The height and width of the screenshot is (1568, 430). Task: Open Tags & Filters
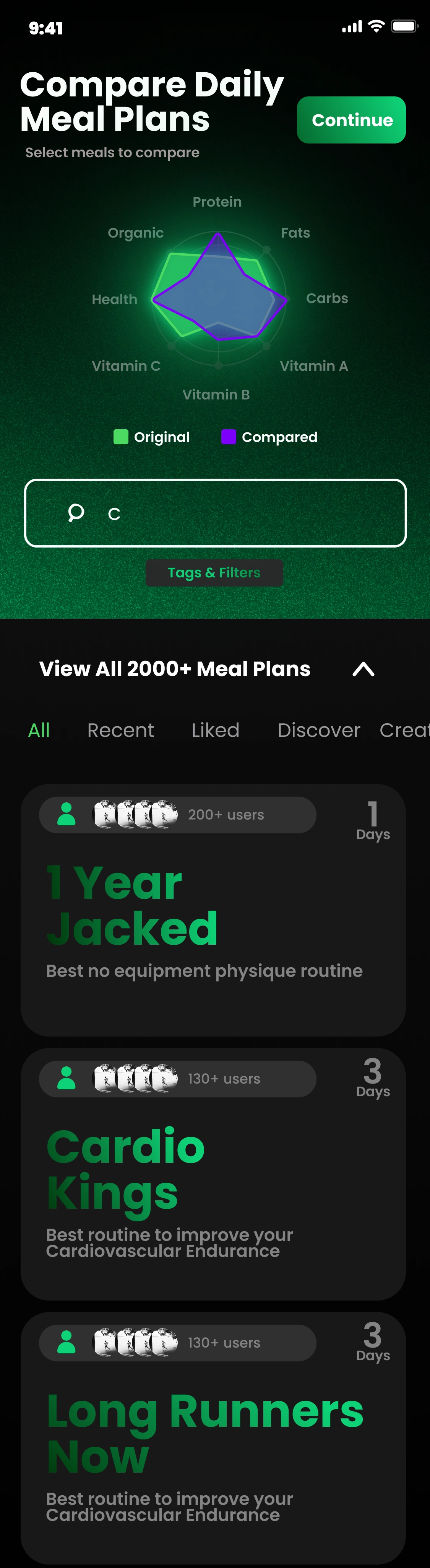point(214,573)
